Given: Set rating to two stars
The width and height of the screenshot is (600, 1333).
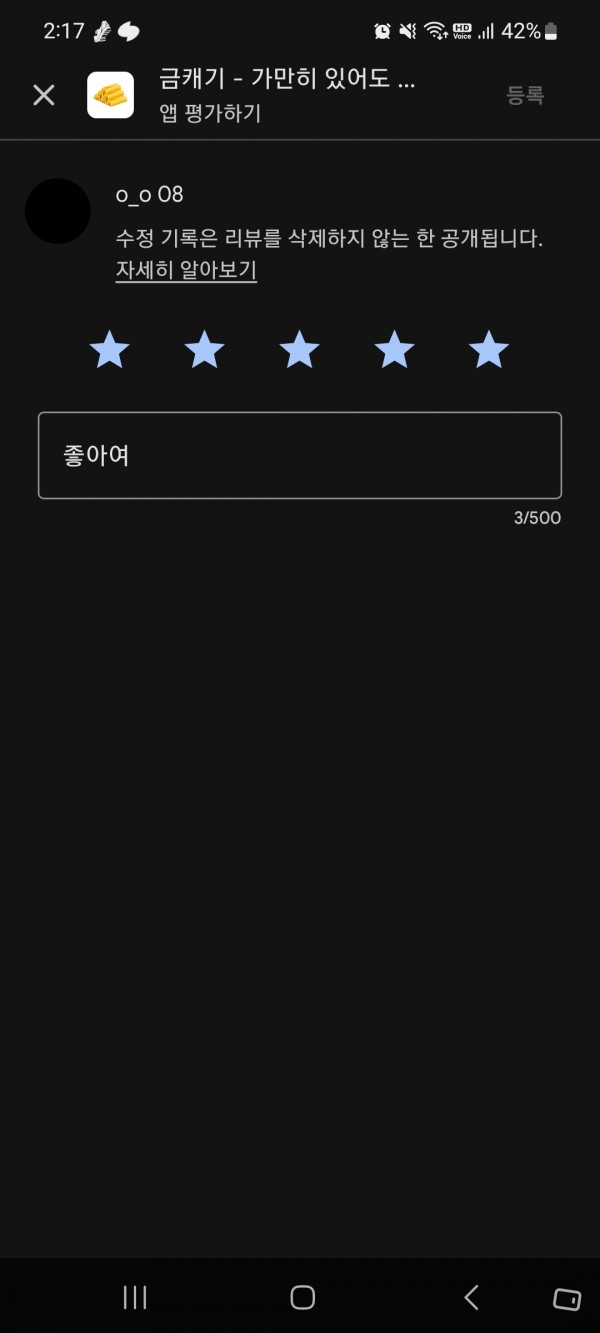Looking at the screenshot, I should point(205,350).
